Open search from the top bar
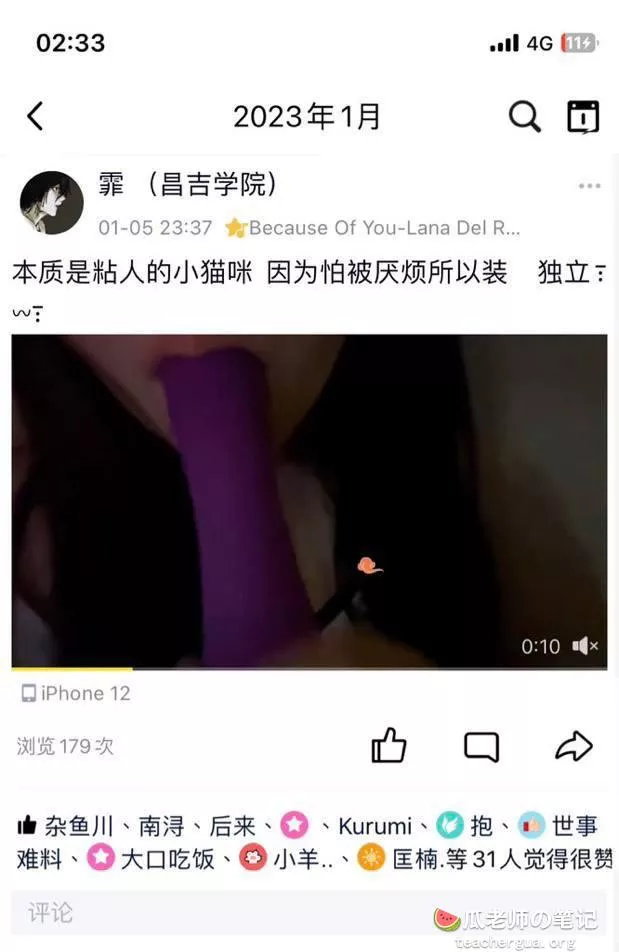619x952 pixels. click(x=524, y=117)
